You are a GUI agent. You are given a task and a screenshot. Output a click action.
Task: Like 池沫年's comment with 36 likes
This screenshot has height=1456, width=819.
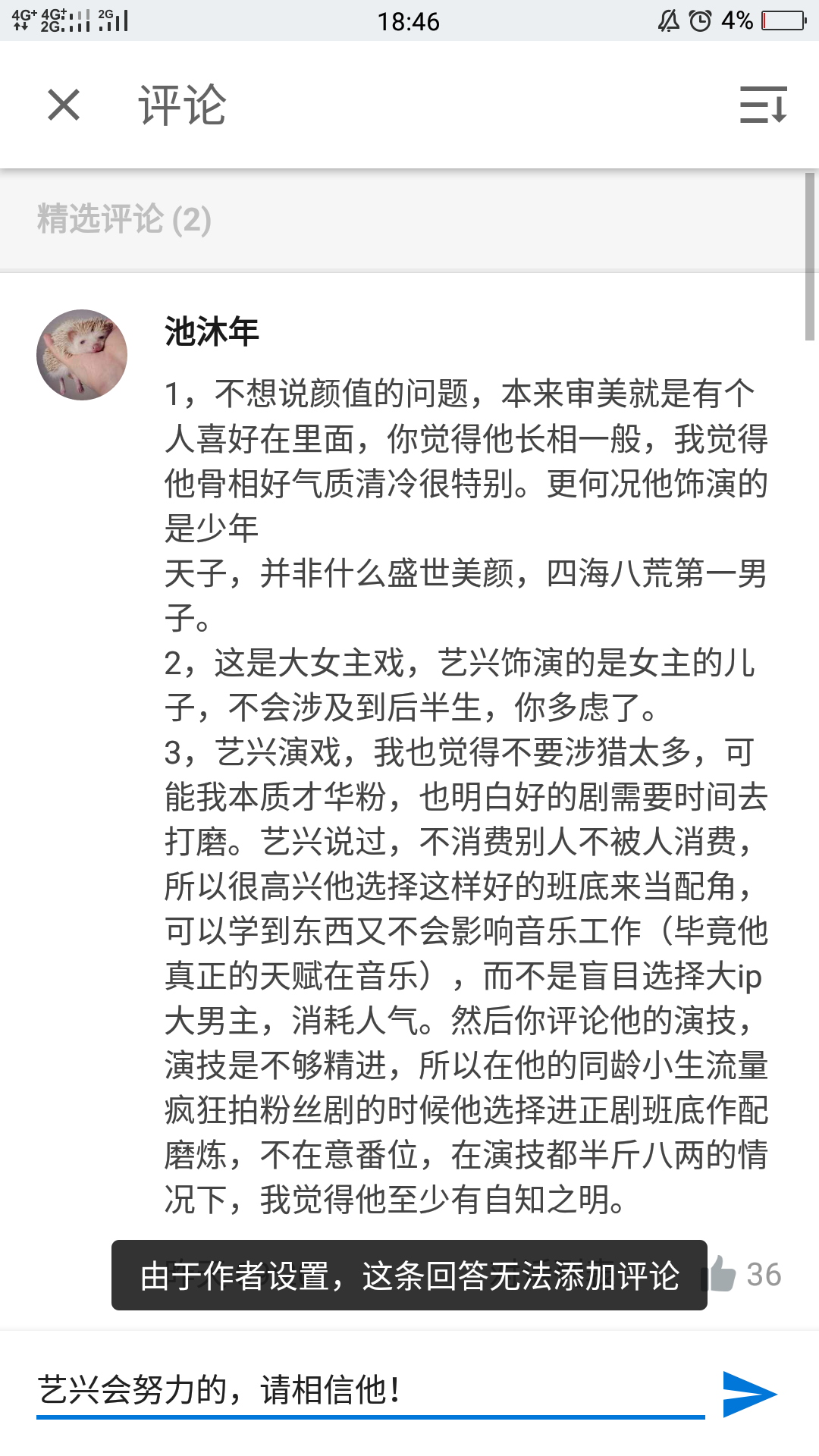(x=720, y=1274)
